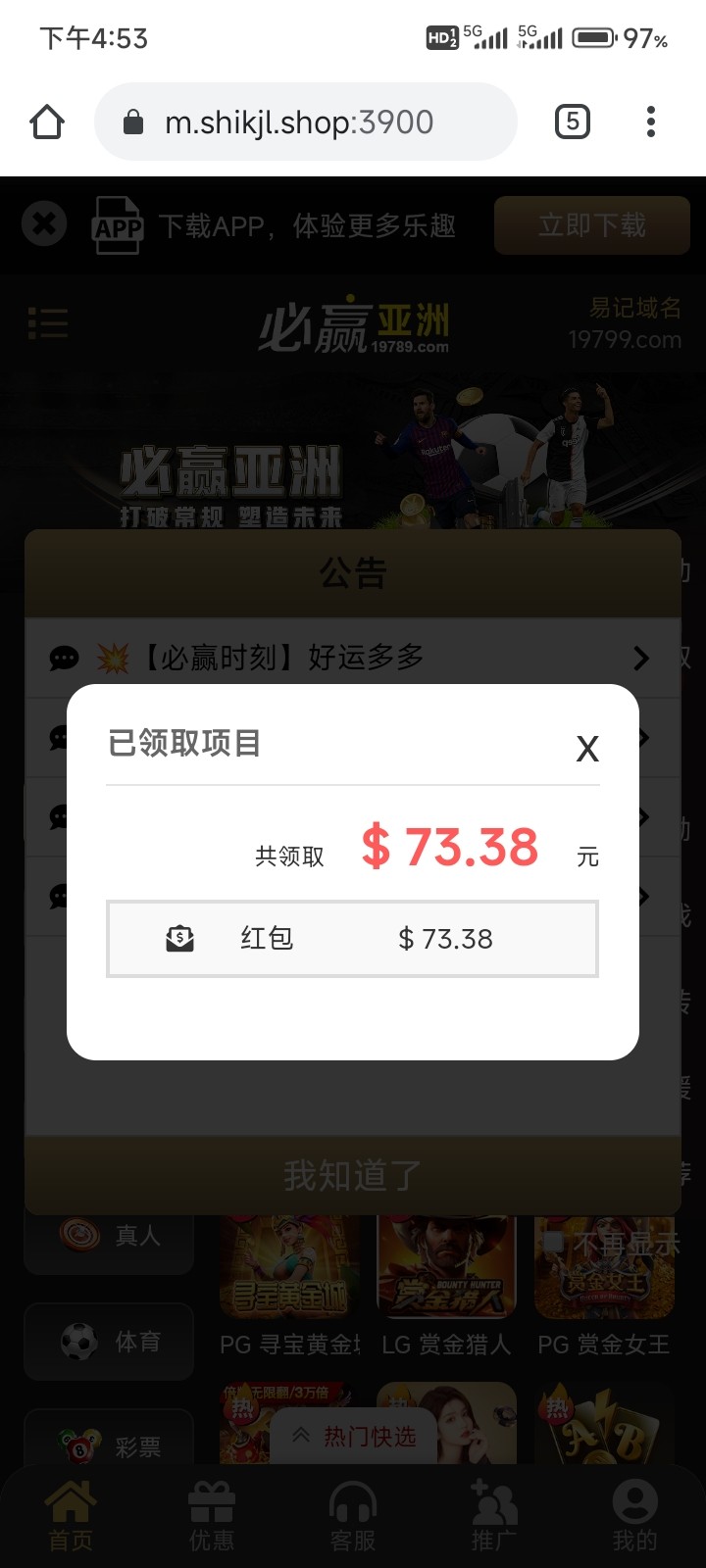The width and height of the screenshot is (706, 1568).
Task: Expand the 热门快选 quick picker
Action: click(354, 1437)
